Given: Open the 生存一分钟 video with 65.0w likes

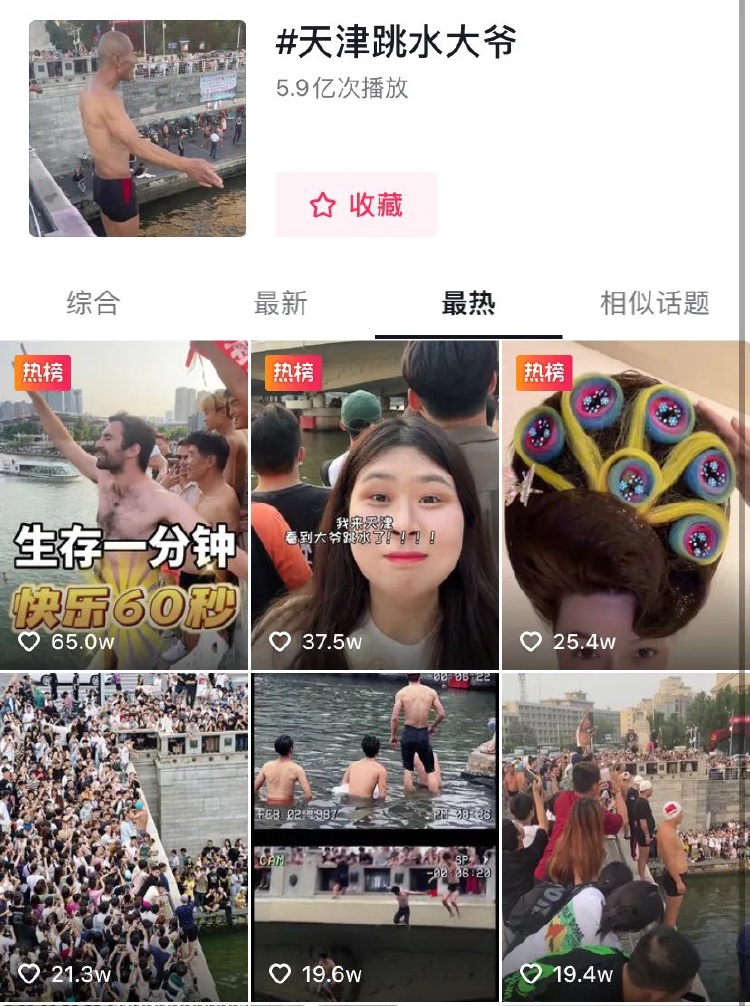Looking at the screenshot, I should coord(124,505).
